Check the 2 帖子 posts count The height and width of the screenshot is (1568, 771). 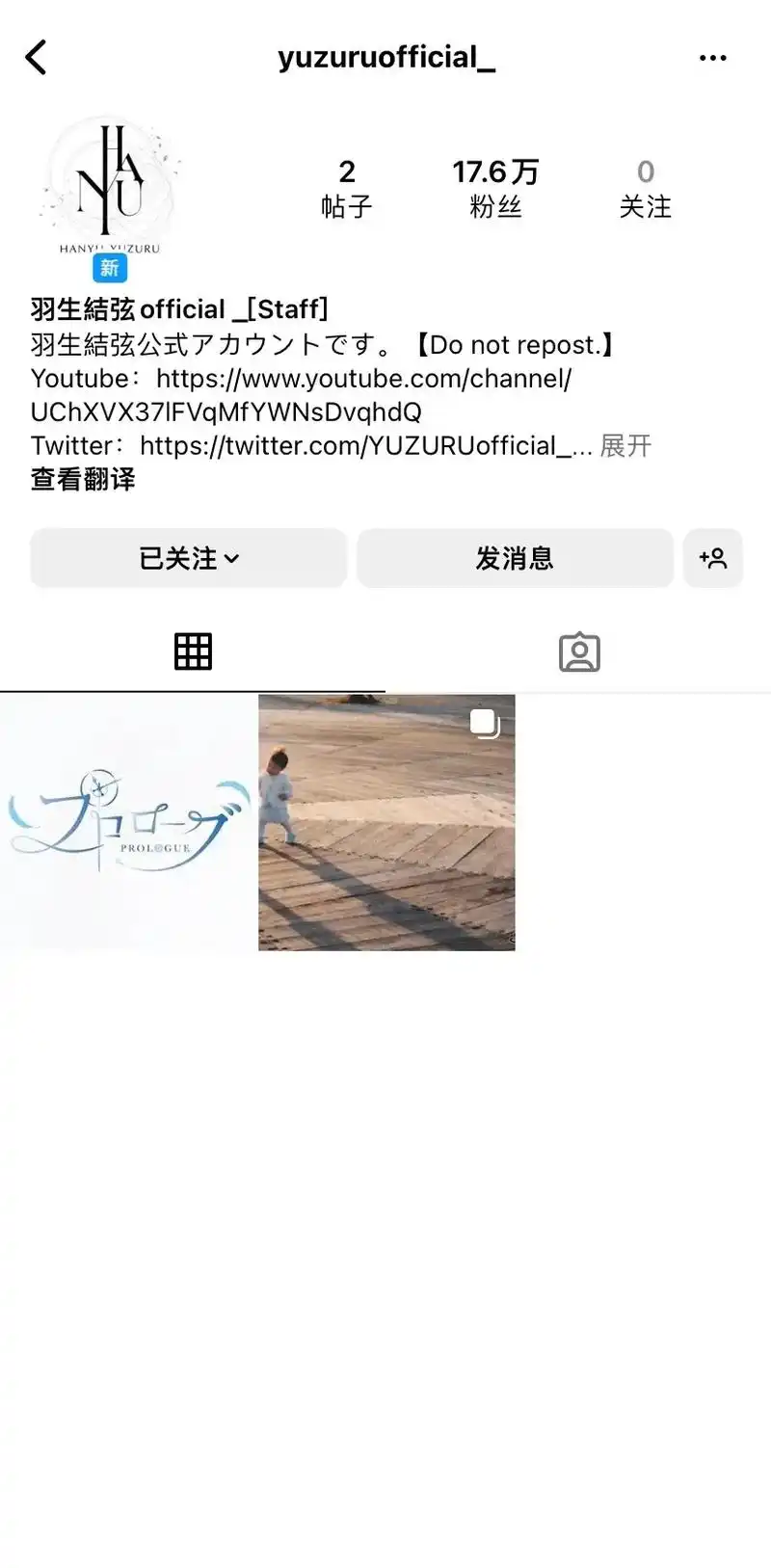pyautogui.click(x=348, y=186)
